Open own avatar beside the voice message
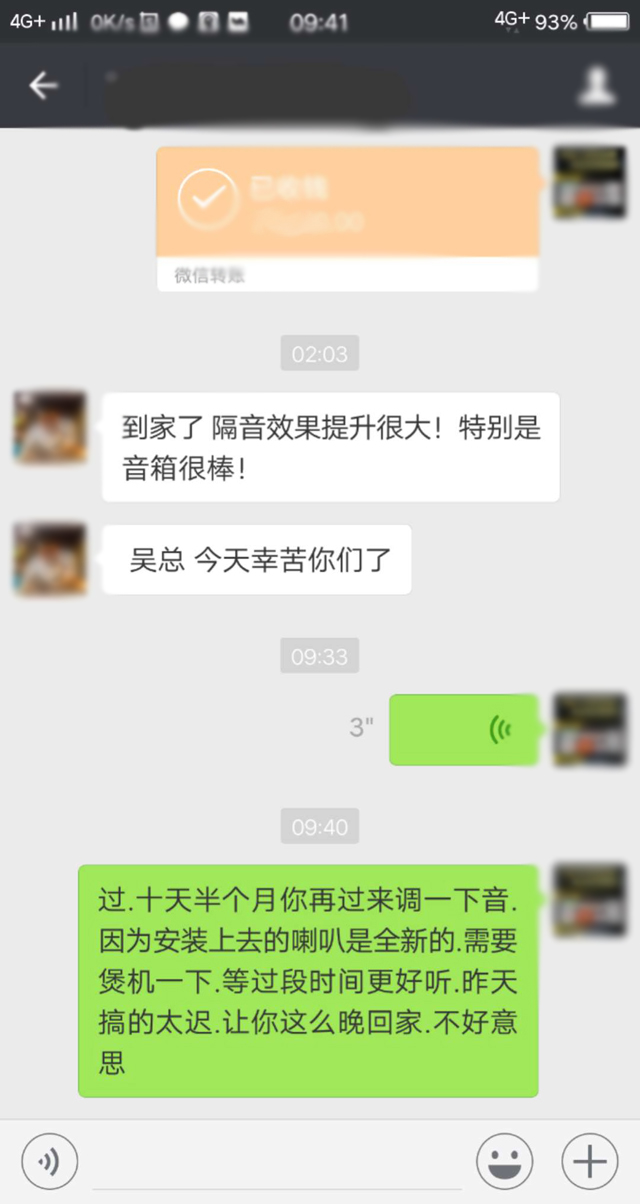 [x=590, y=729]
